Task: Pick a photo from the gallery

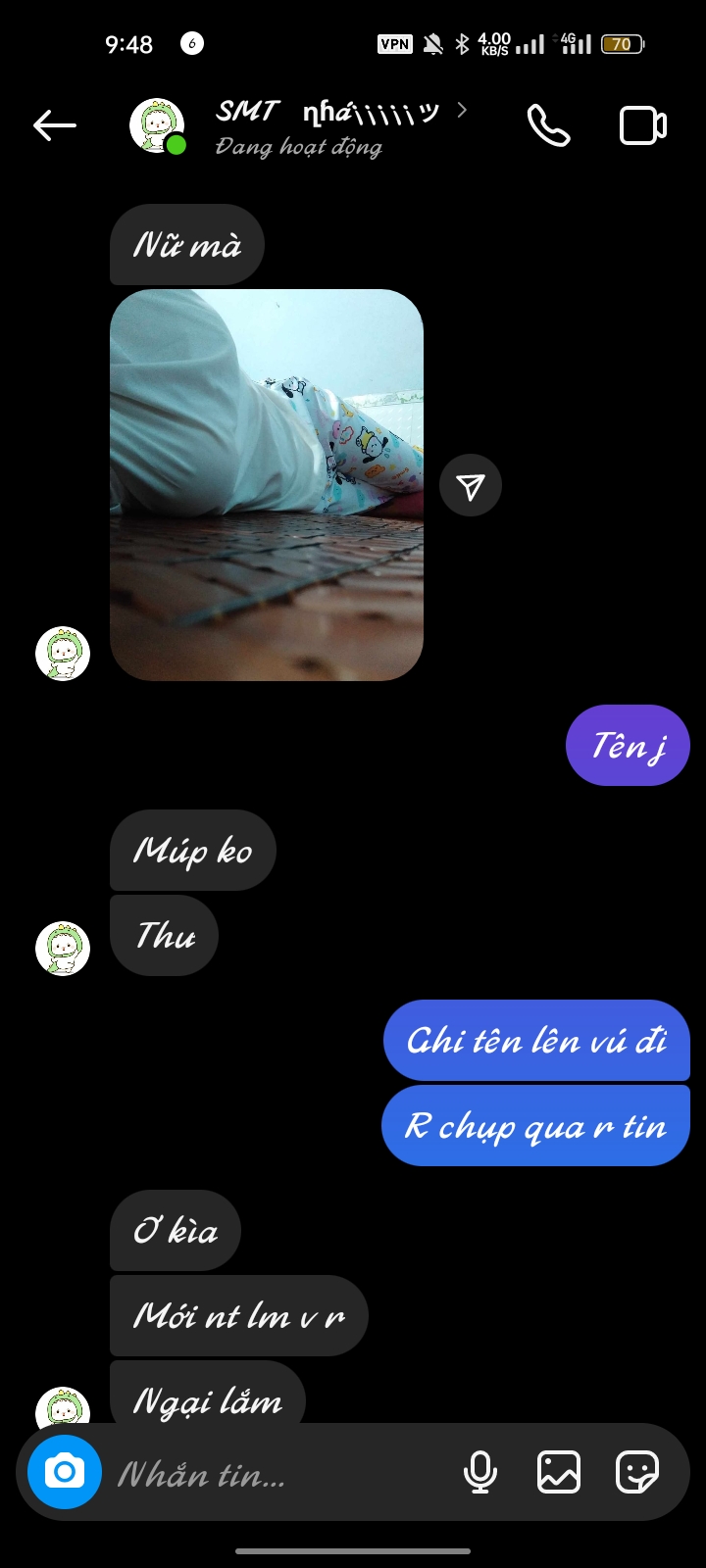Action: 559,1472
